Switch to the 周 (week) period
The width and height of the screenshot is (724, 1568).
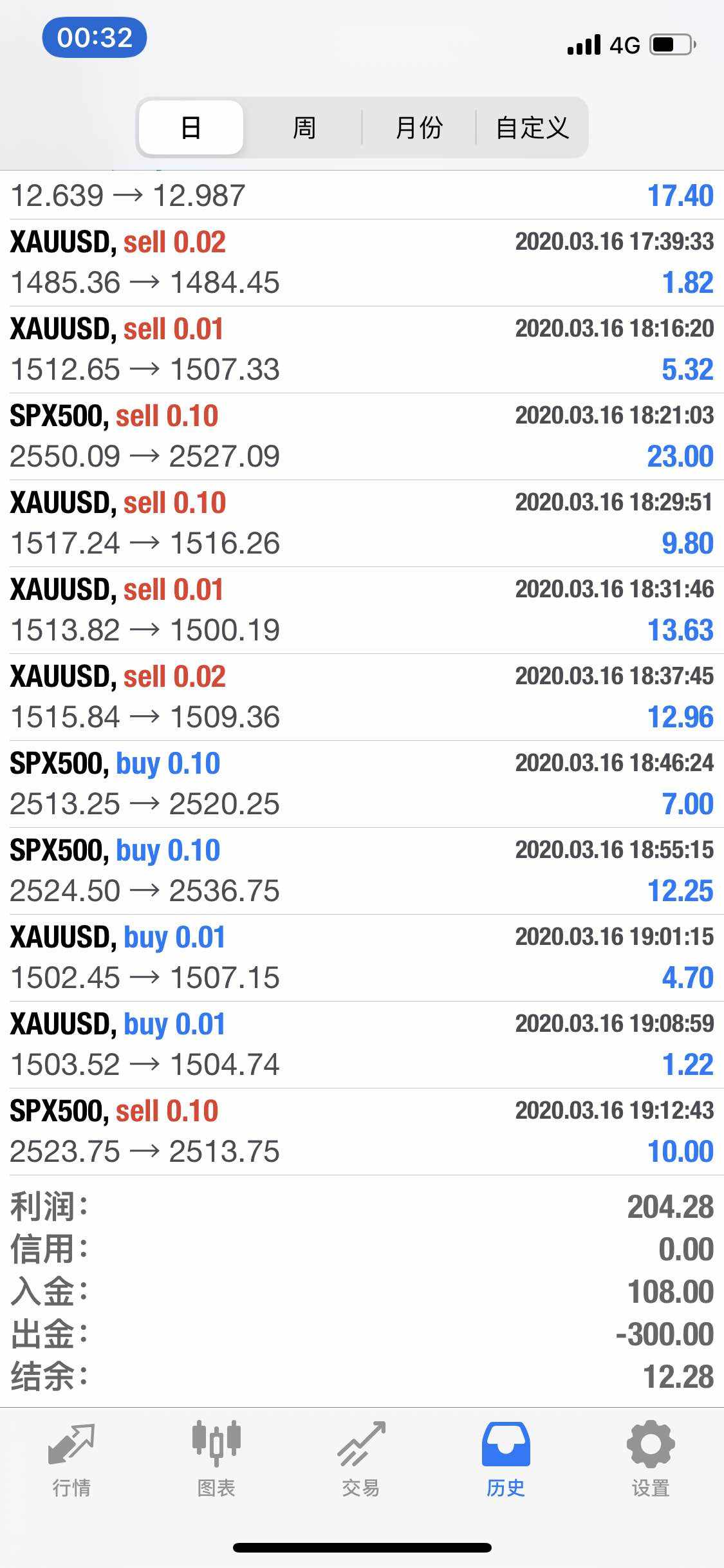coord(304,127)
